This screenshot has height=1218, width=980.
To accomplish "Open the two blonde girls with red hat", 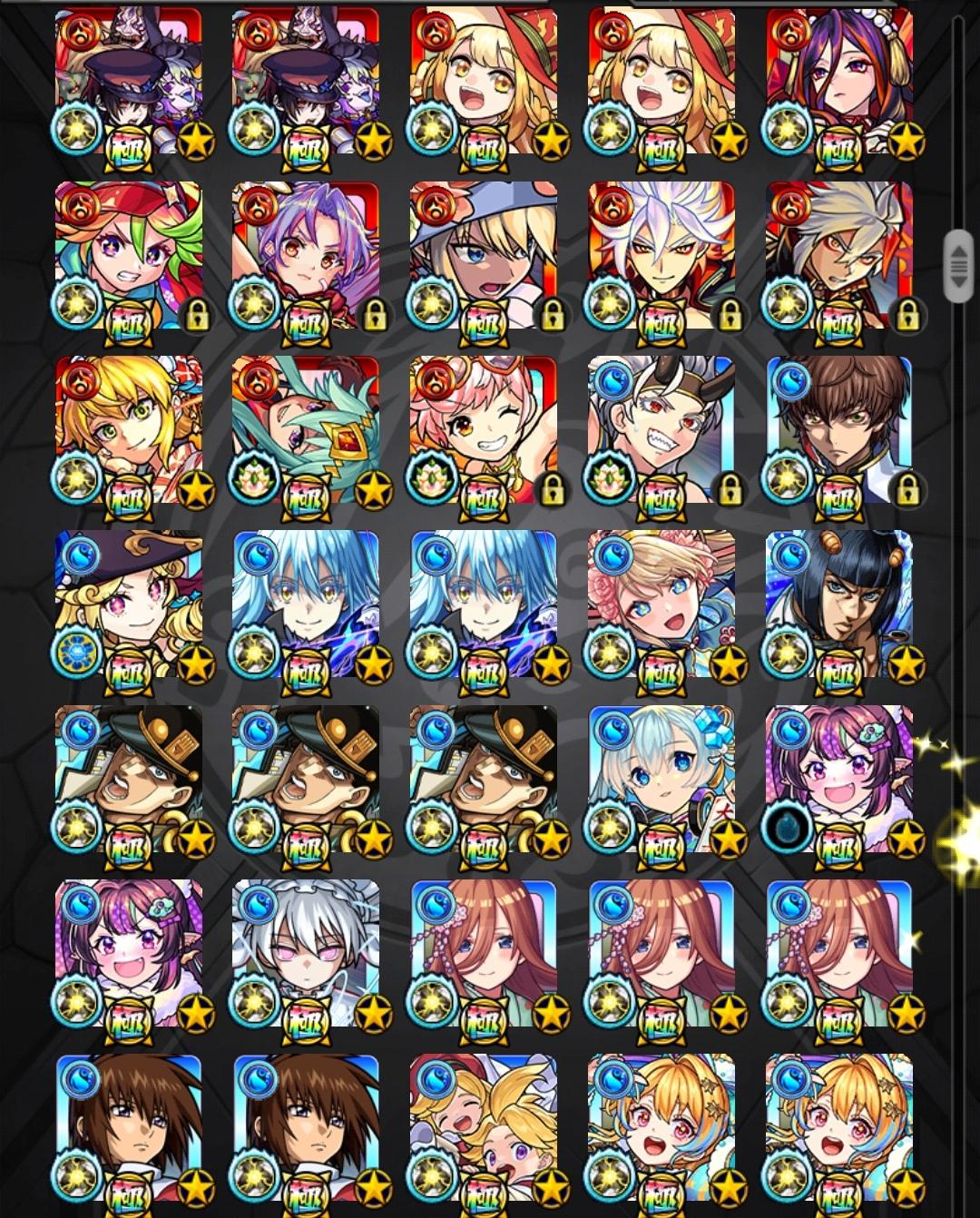I will [483, 1125].
